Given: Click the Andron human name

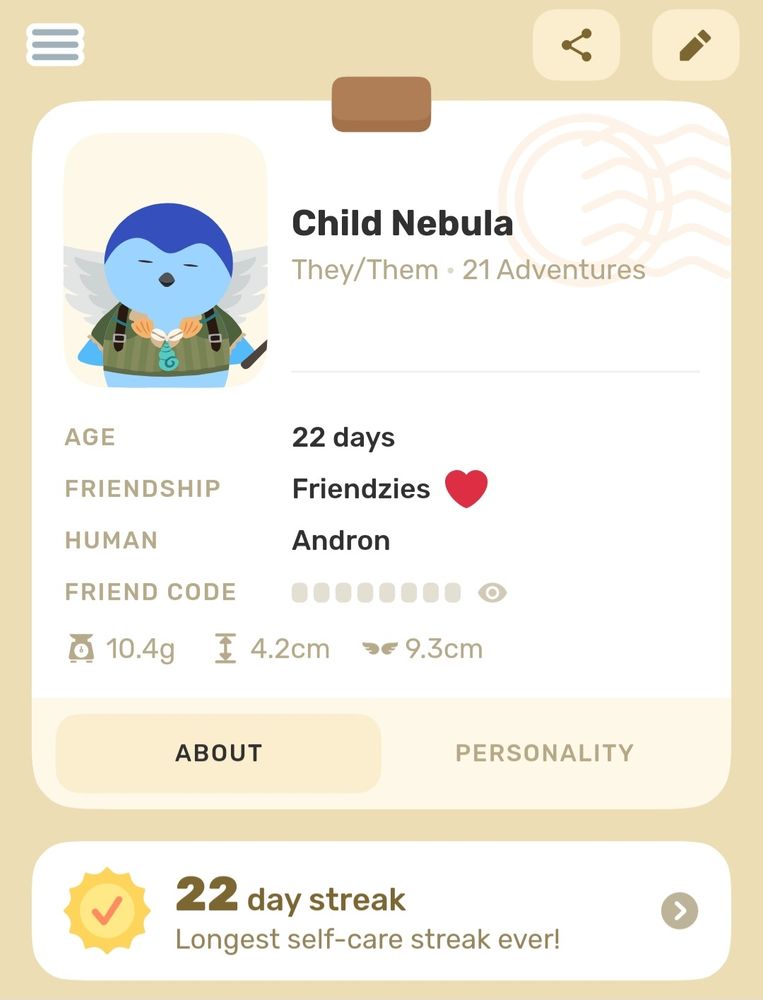Looking at the screenshot, I should pyautogui.click(x=340, y=540).
